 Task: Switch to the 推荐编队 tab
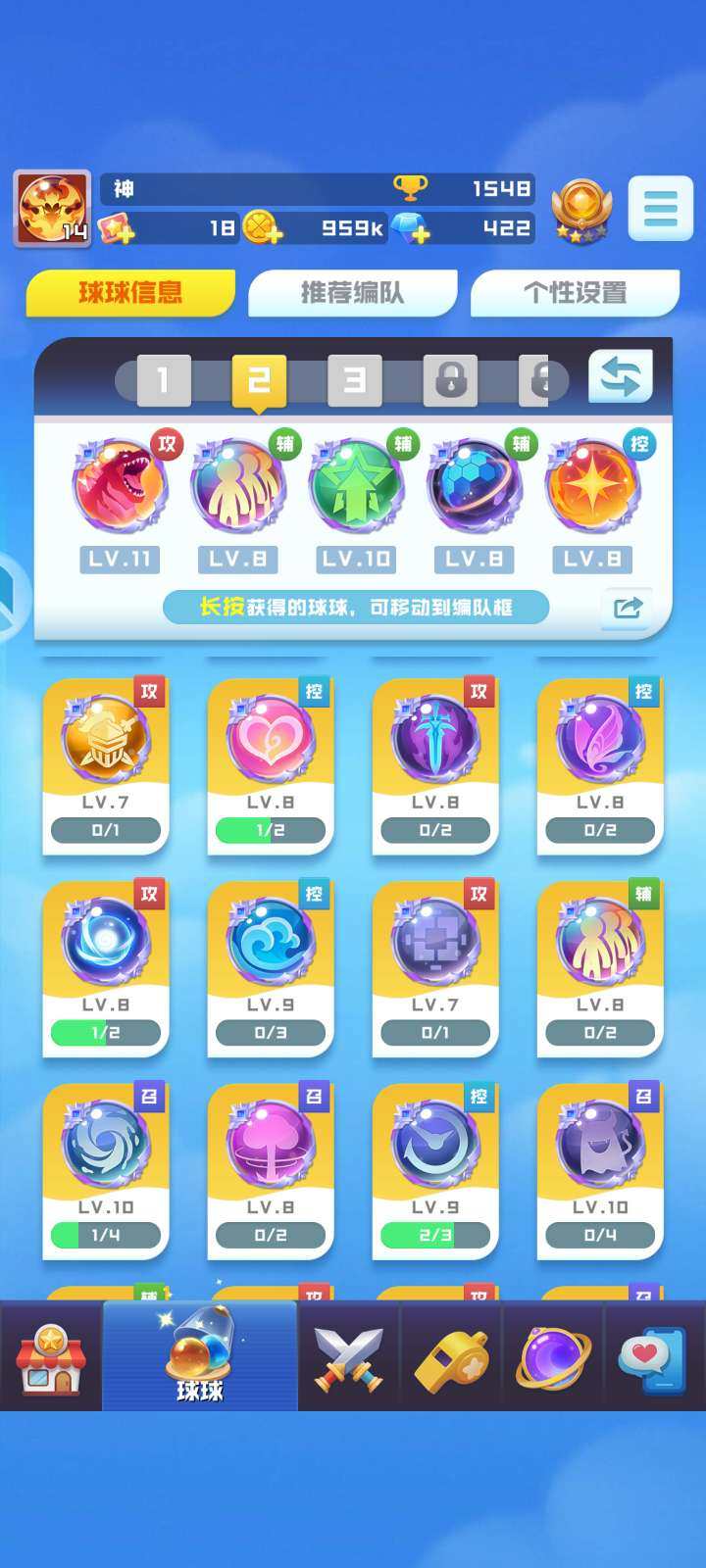[x=353, y=293]
